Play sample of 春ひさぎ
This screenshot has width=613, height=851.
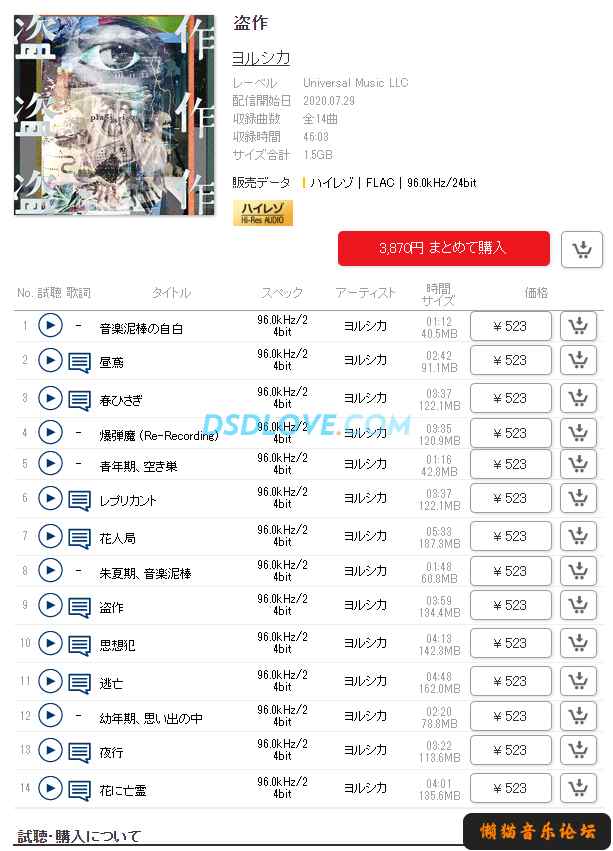50,398
